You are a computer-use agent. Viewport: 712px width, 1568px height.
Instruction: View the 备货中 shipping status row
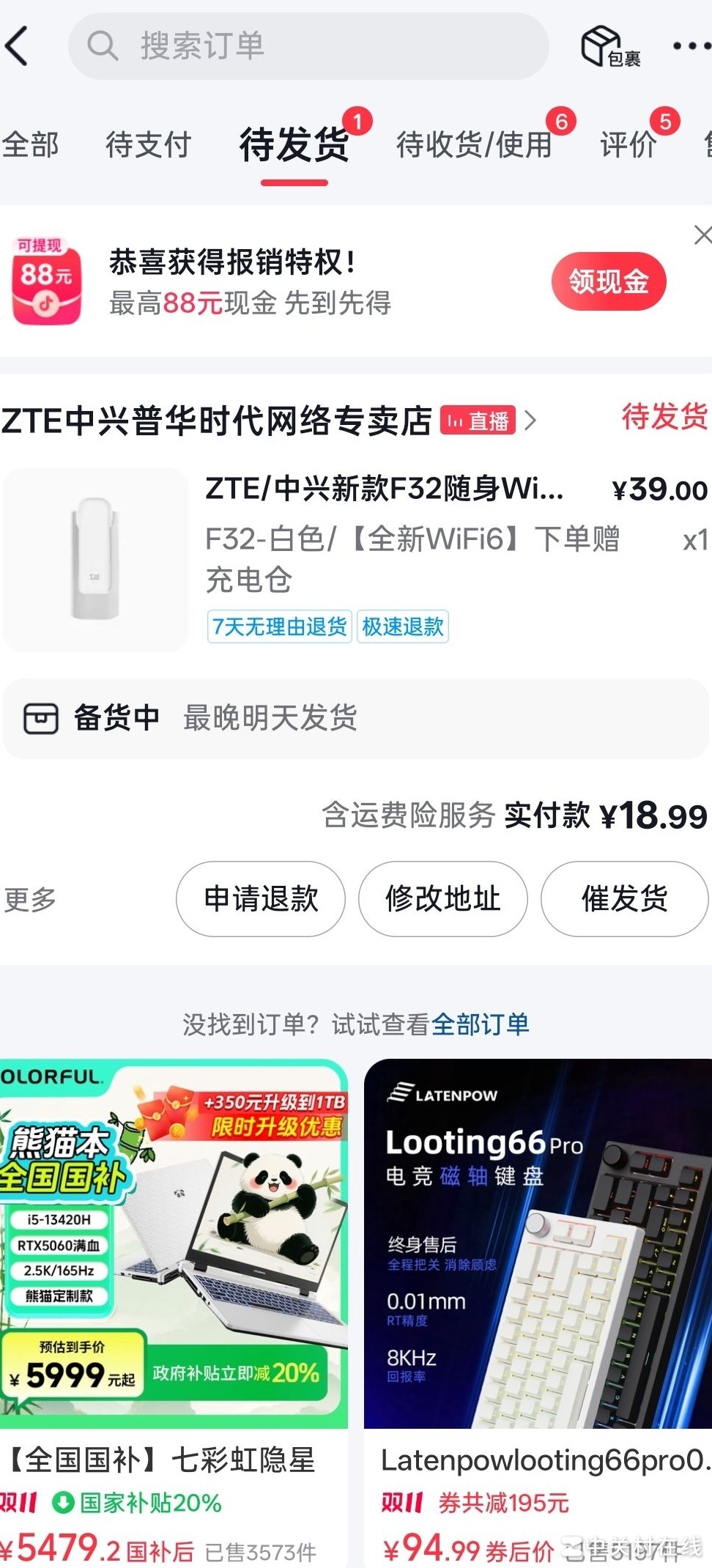pos(355,718)
